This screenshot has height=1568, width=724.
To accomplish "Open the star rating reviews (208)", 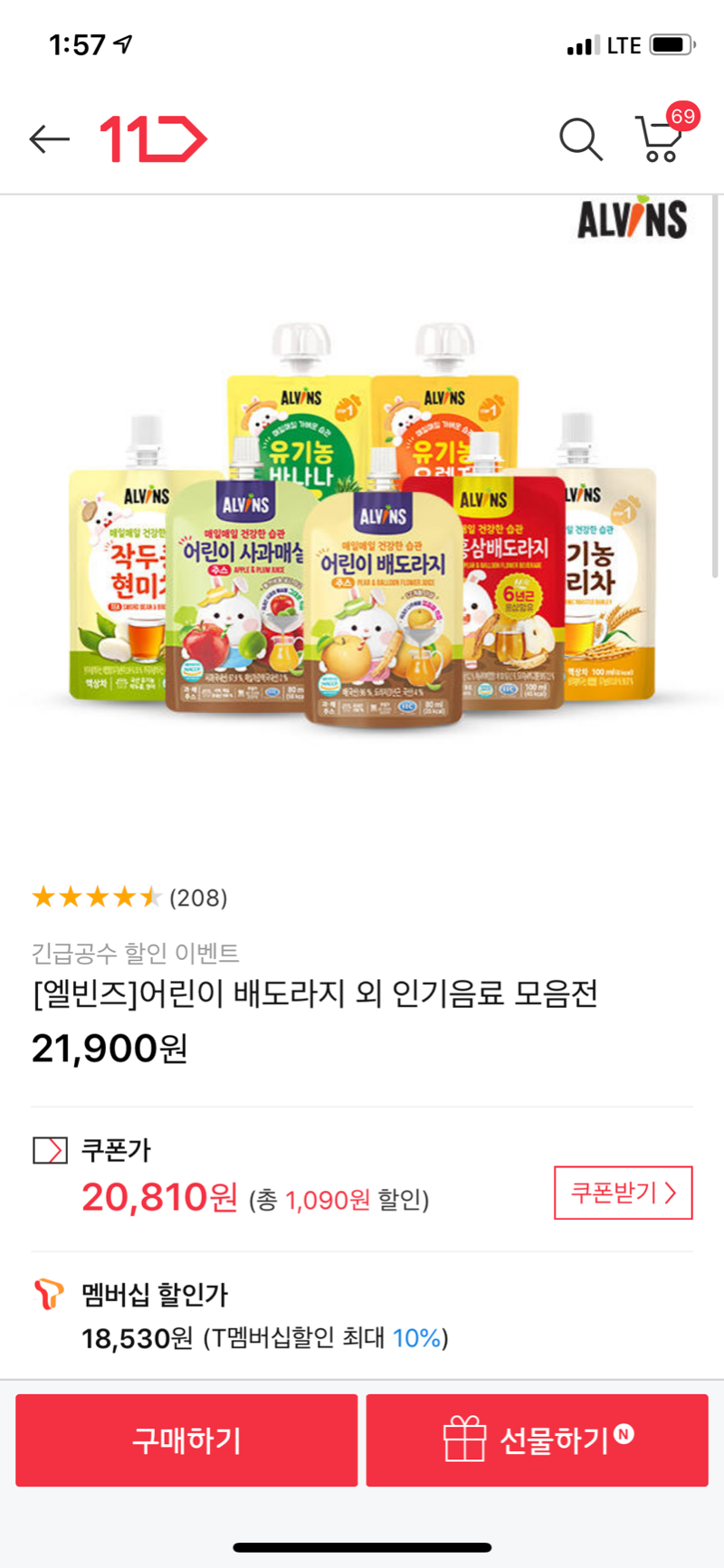I will (x=129, y=898).
